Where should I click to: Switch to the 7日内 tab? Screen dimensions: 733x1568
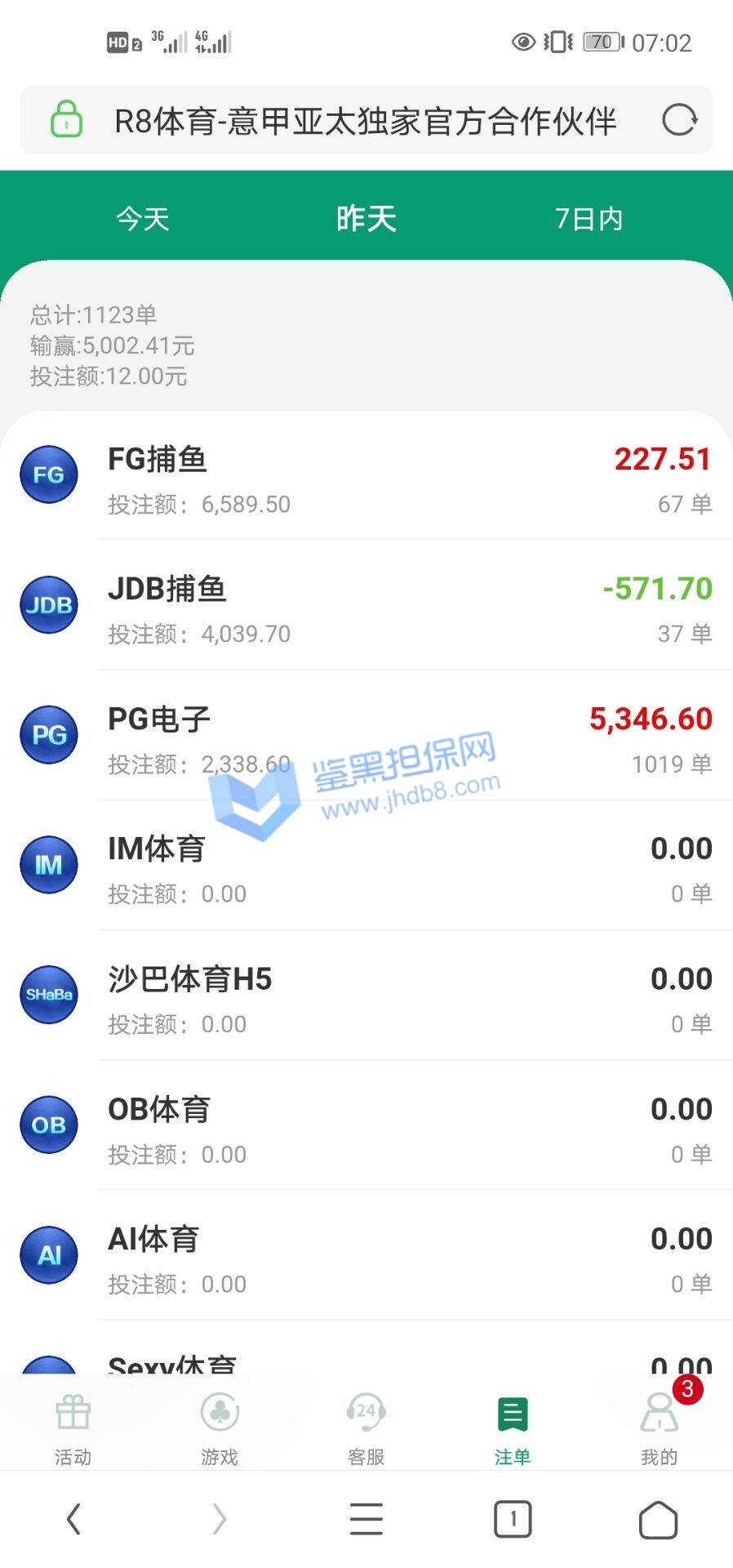589,219
